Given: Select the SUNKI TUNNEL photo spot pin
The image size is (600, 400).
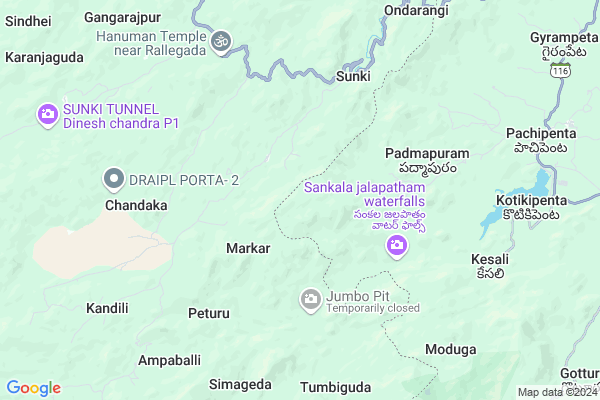Looking at the screenshot, I should pos(47,115).
